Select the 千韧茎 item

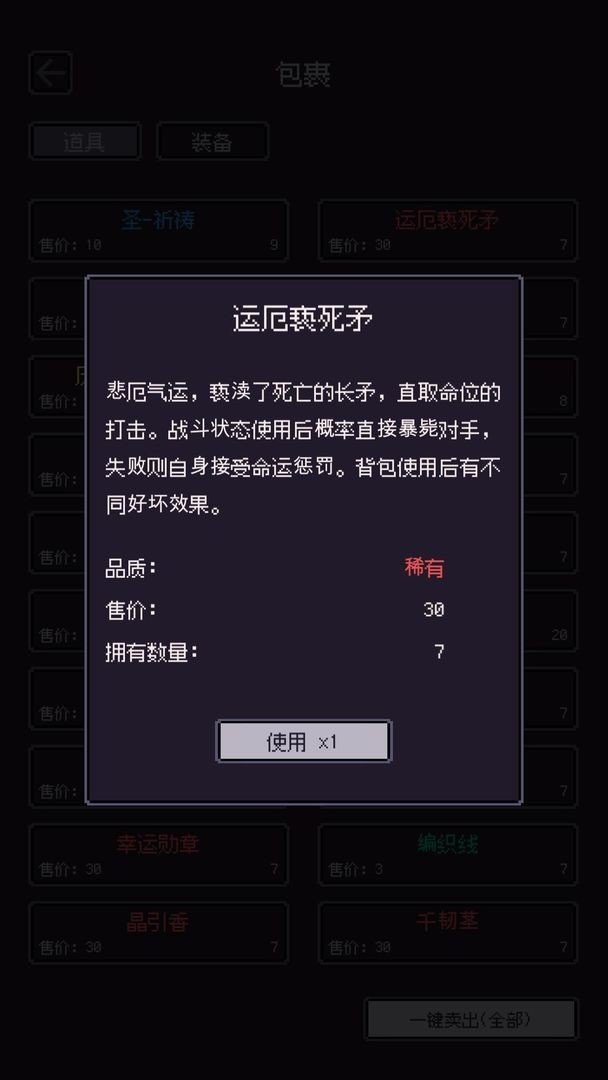(x=447, y=932)
